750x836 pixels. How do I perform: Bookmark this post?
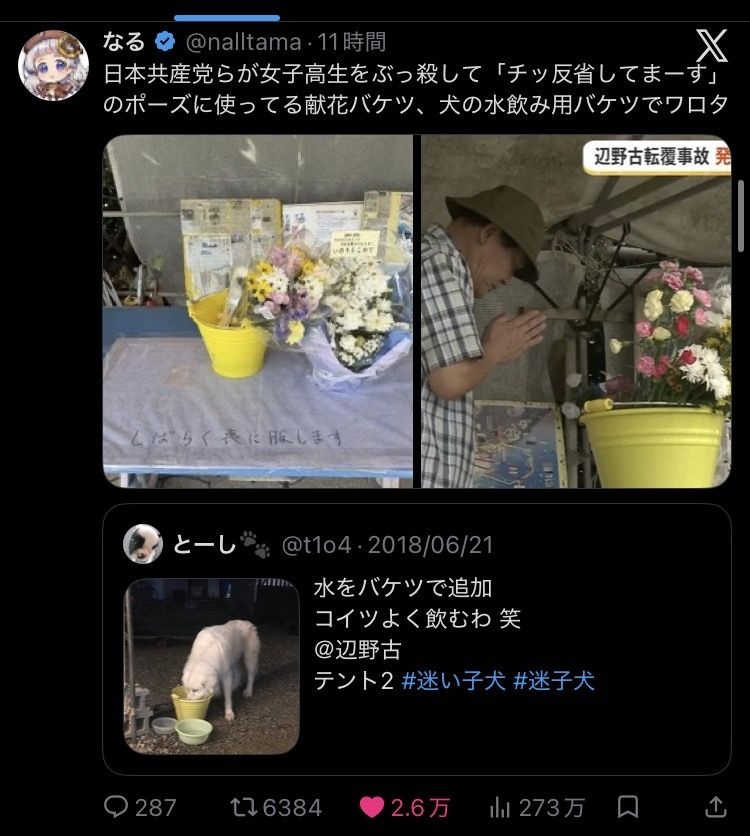(628, 806)
